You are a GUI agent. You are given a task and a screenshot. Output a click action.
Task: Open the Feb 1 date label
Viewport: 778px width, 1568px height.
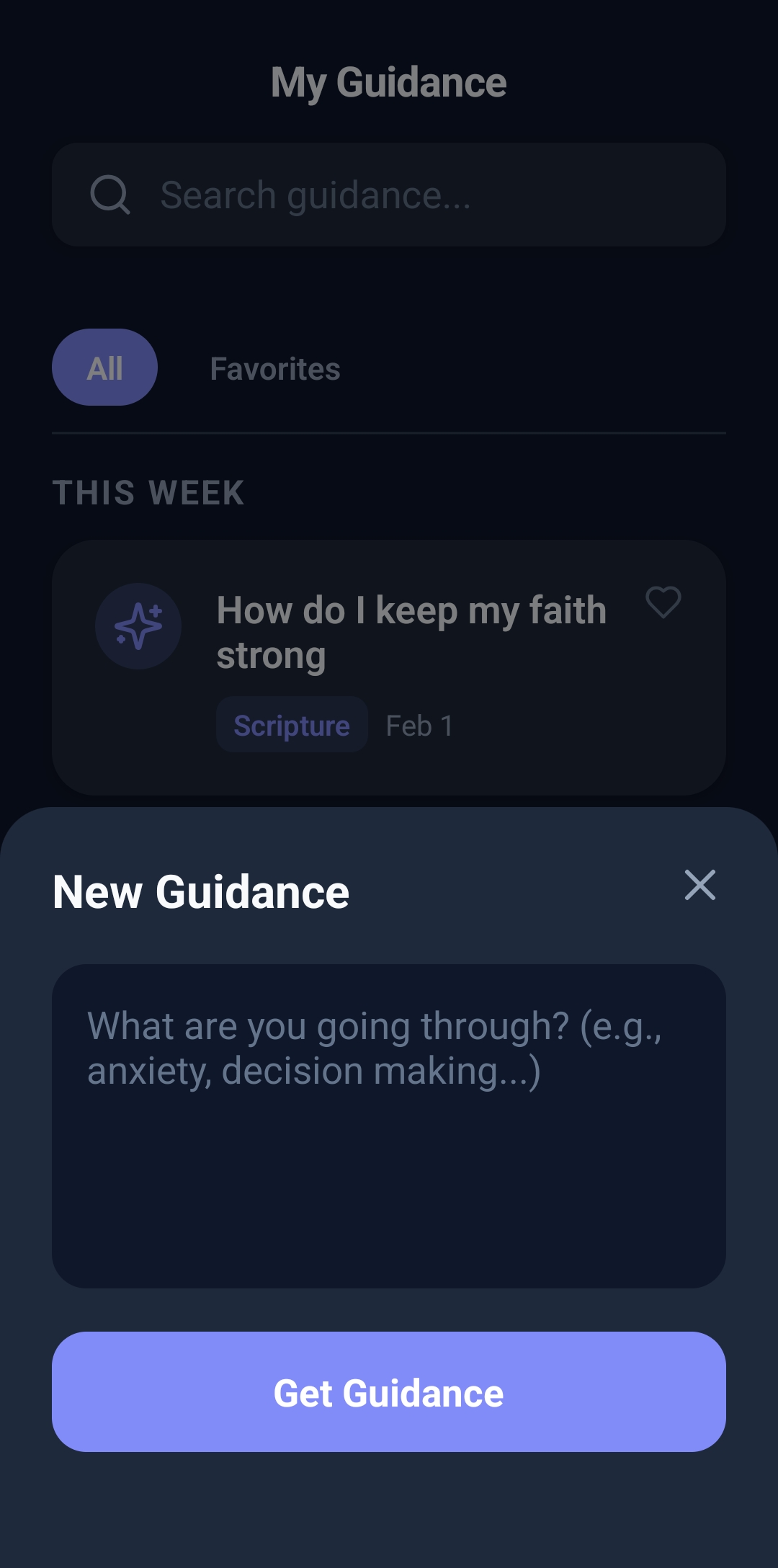(419, 726)
